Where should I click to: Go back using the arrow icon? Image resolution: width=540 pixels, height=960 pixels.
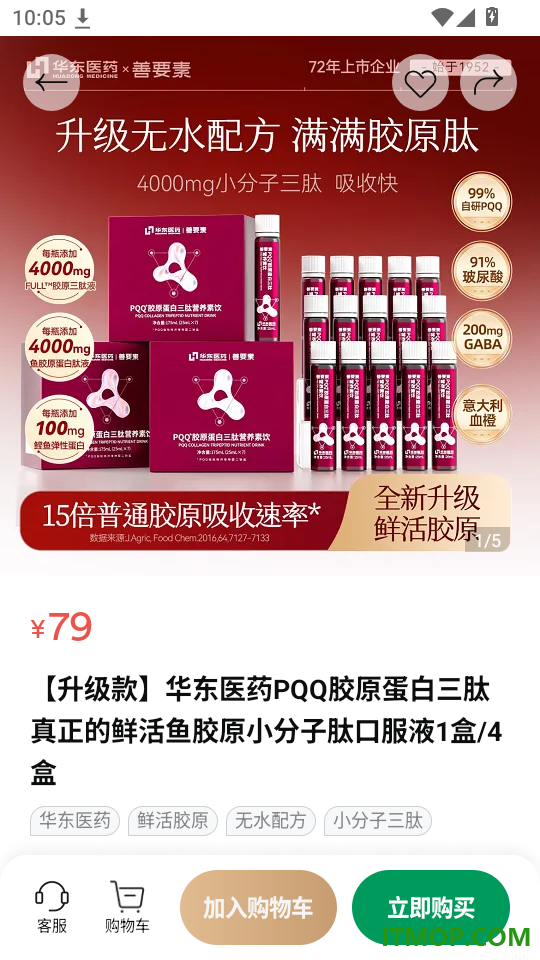pyautogui.click(x=51, y=83)
